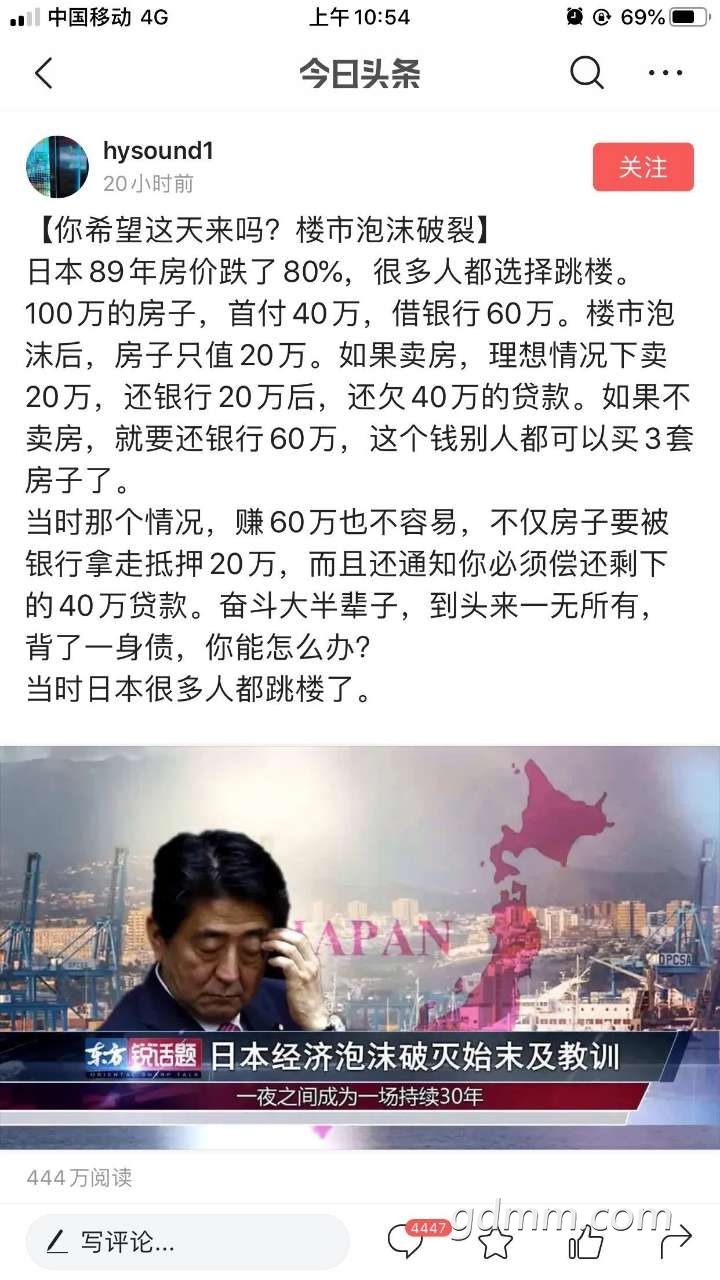Open the three-dot overflow menu
This screenshot has height=1280, width=720.
[x=665, y=73]
